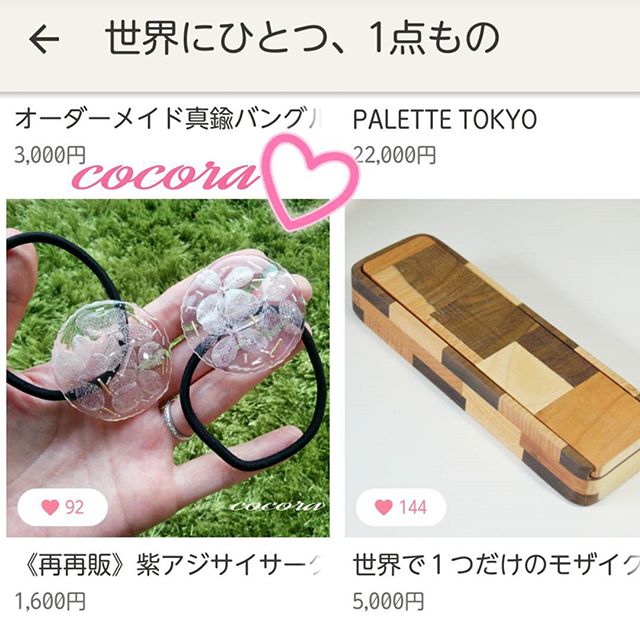
Task: Go back using the arrow icon
Action: 44,40
